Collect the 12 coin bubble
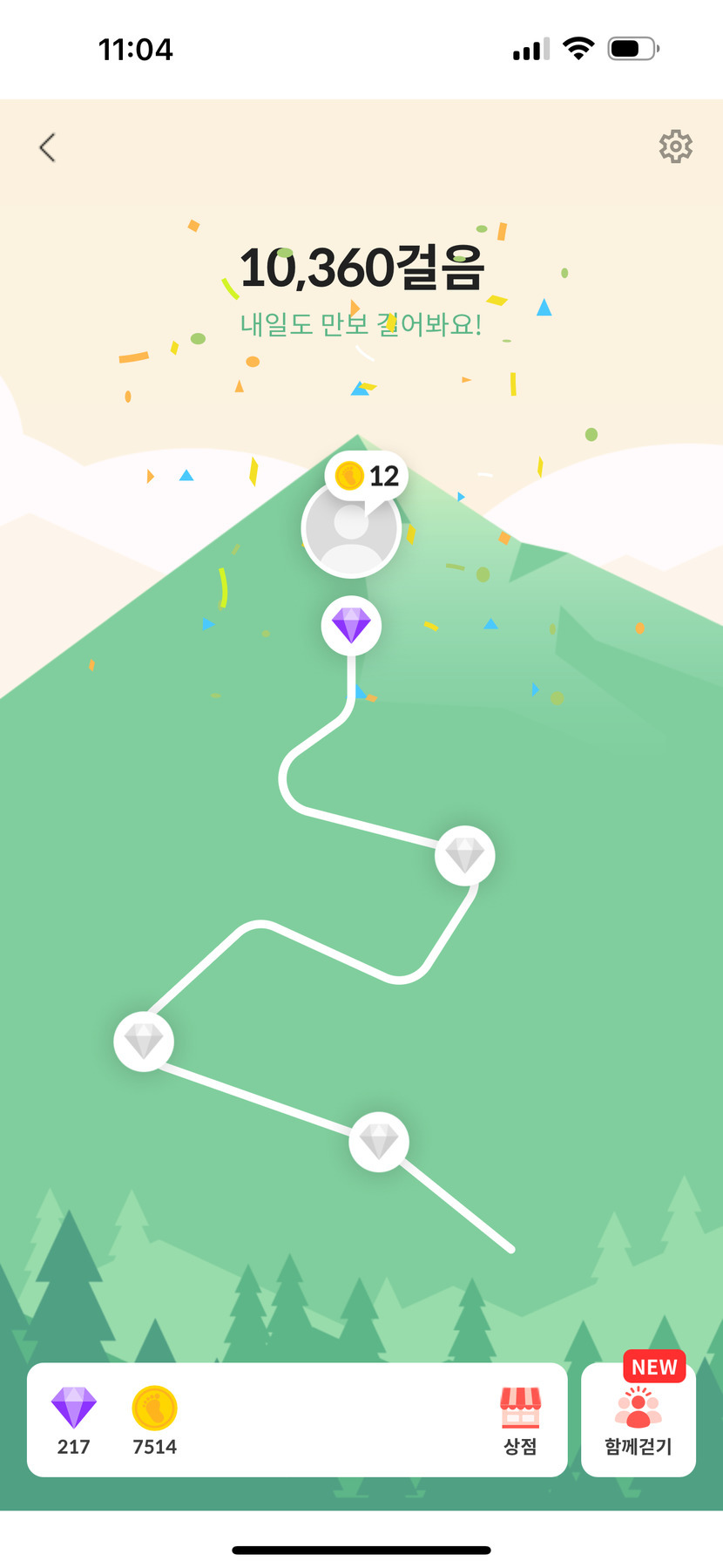 point(367,476)
